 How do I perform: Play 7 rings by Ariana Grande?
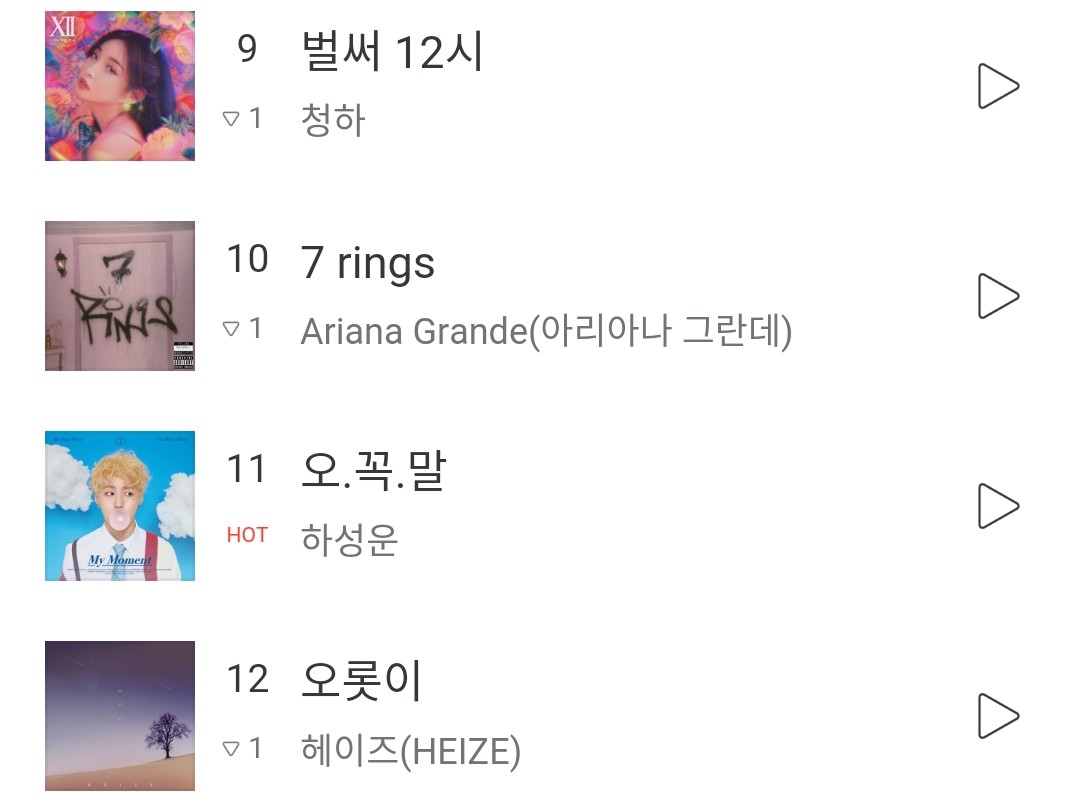click(997, 296)
